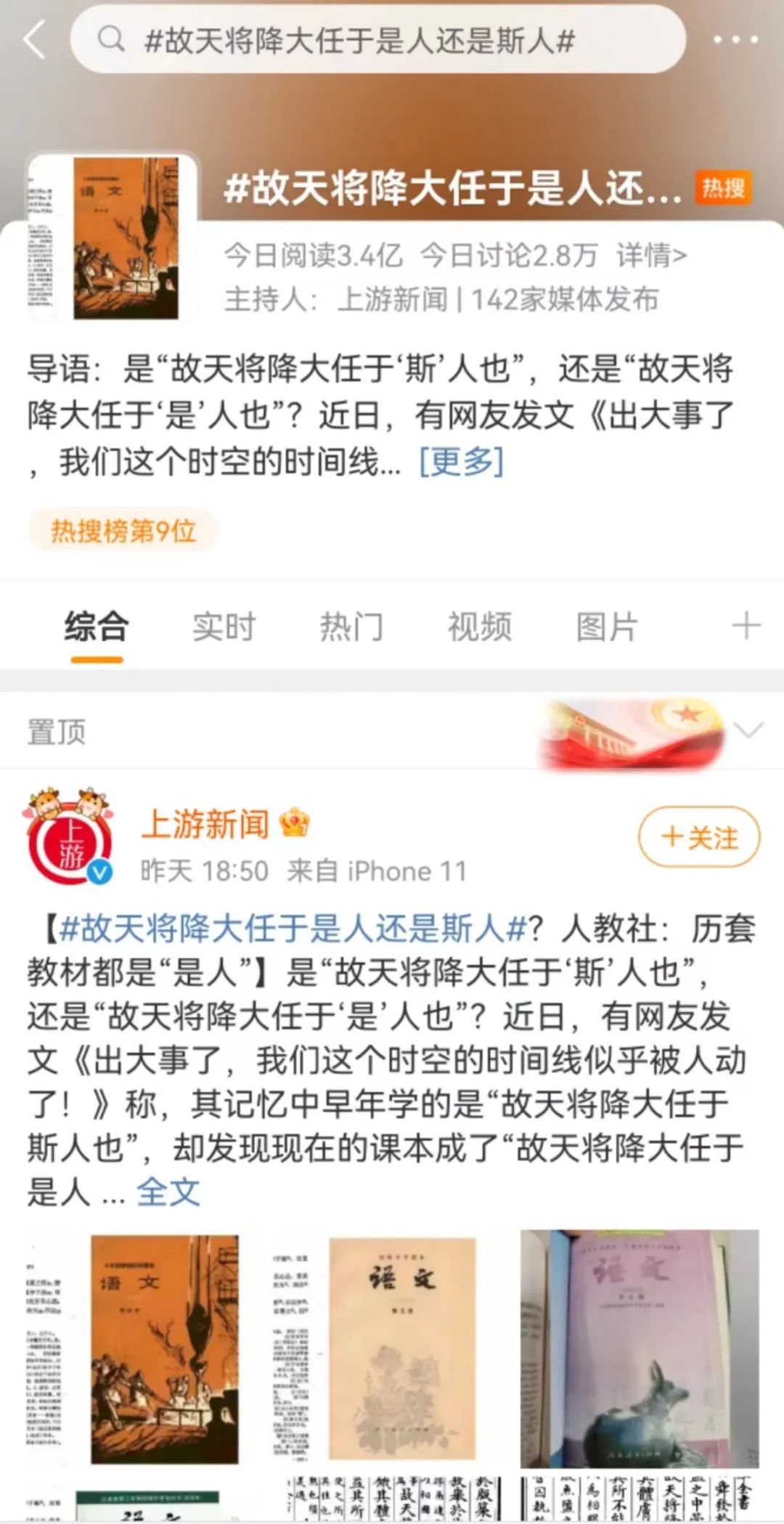Open the beige 语文 textbook cover image
The height and width of the screenshot is (1524, 784).
click(x=392, y=1349)
